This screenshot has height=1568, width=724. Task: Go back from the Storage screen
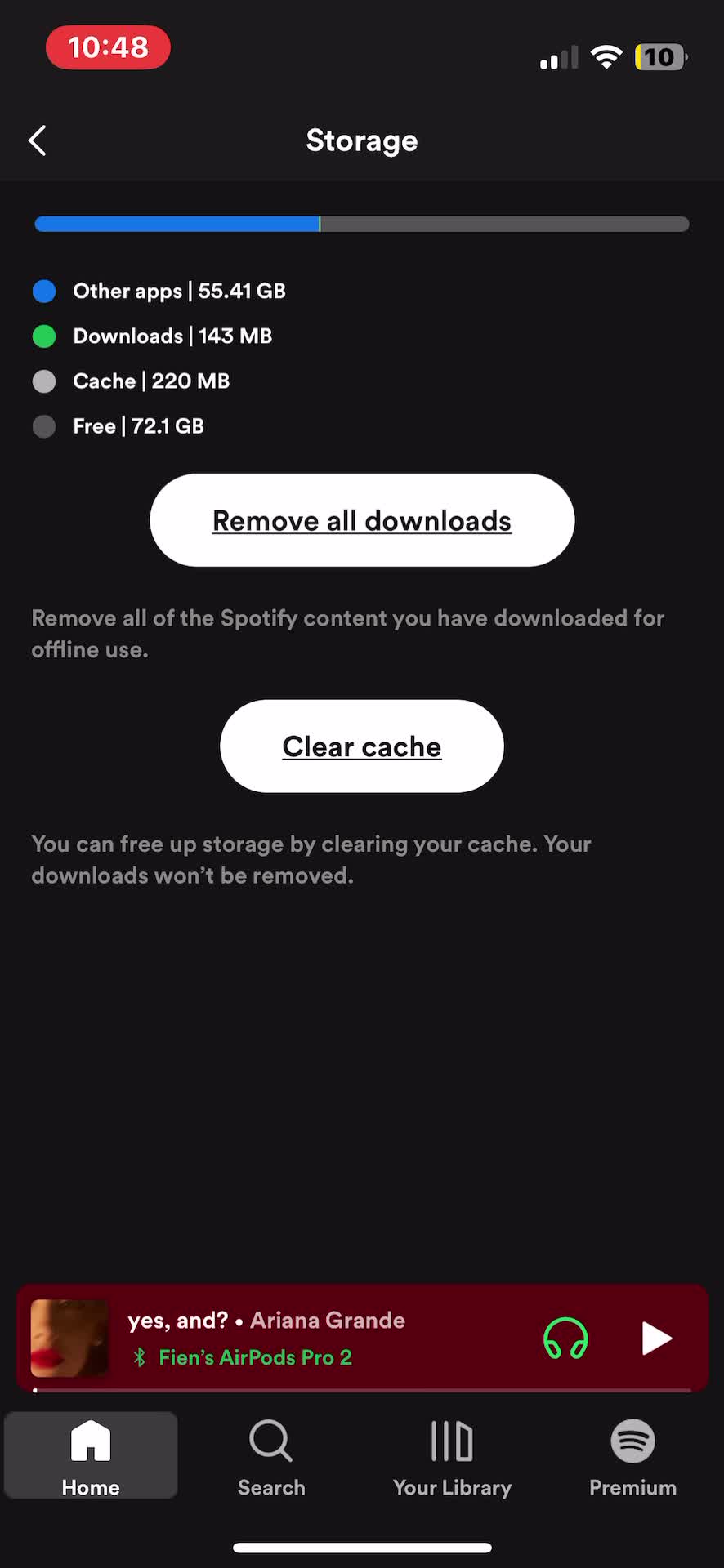(38, 140)
